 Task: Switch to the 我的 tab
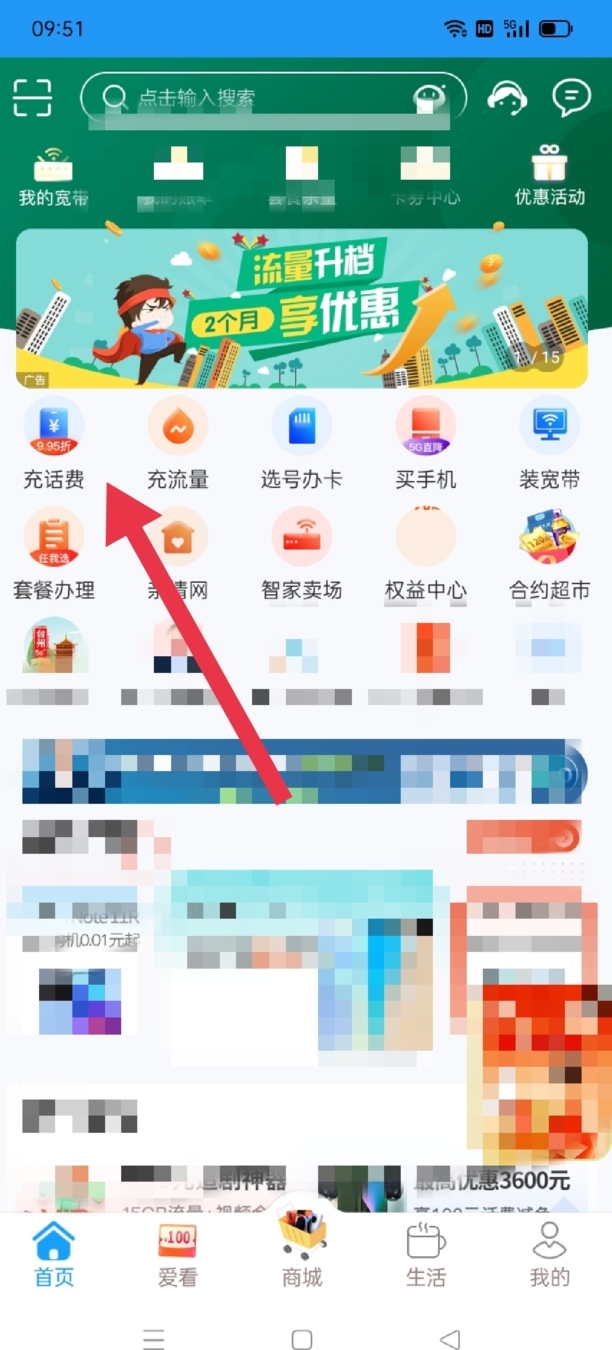(x=549, y=1254)
